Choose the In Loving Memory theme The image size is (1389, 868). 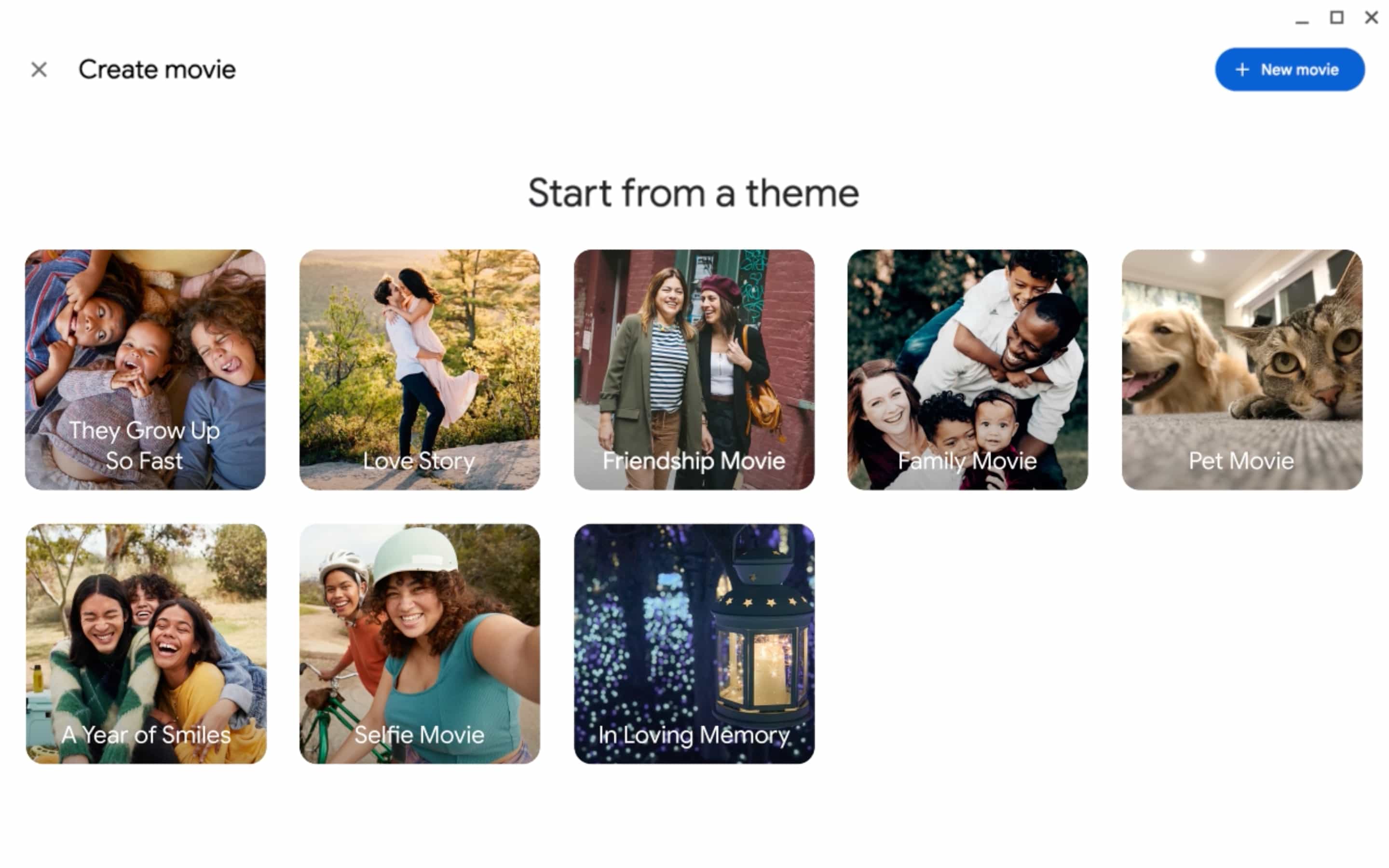(x=694, y=644)
